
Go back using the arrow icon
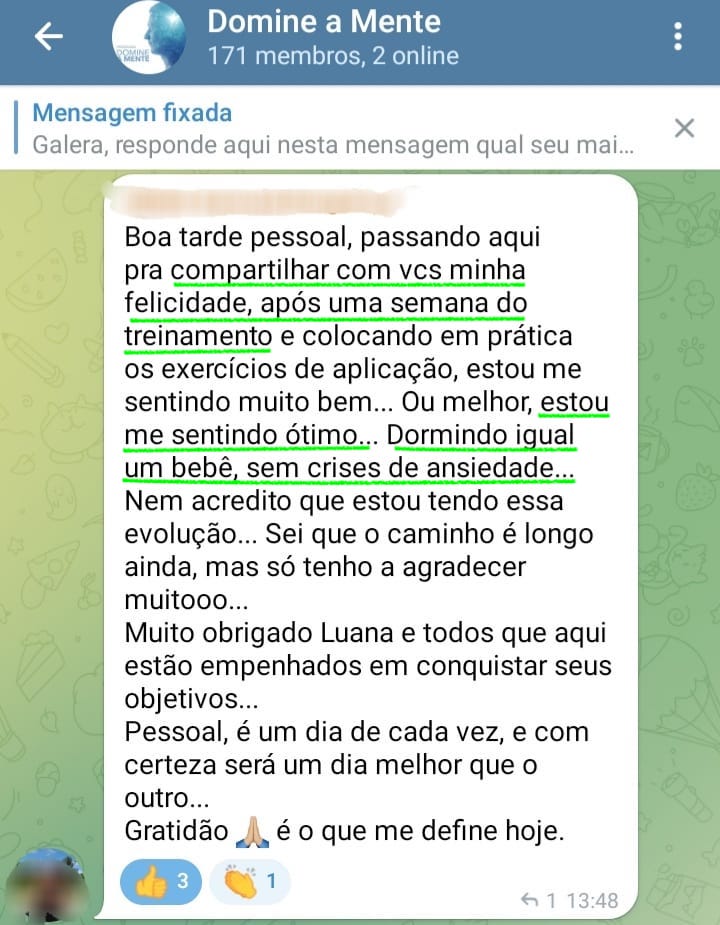tap(48, 37)
